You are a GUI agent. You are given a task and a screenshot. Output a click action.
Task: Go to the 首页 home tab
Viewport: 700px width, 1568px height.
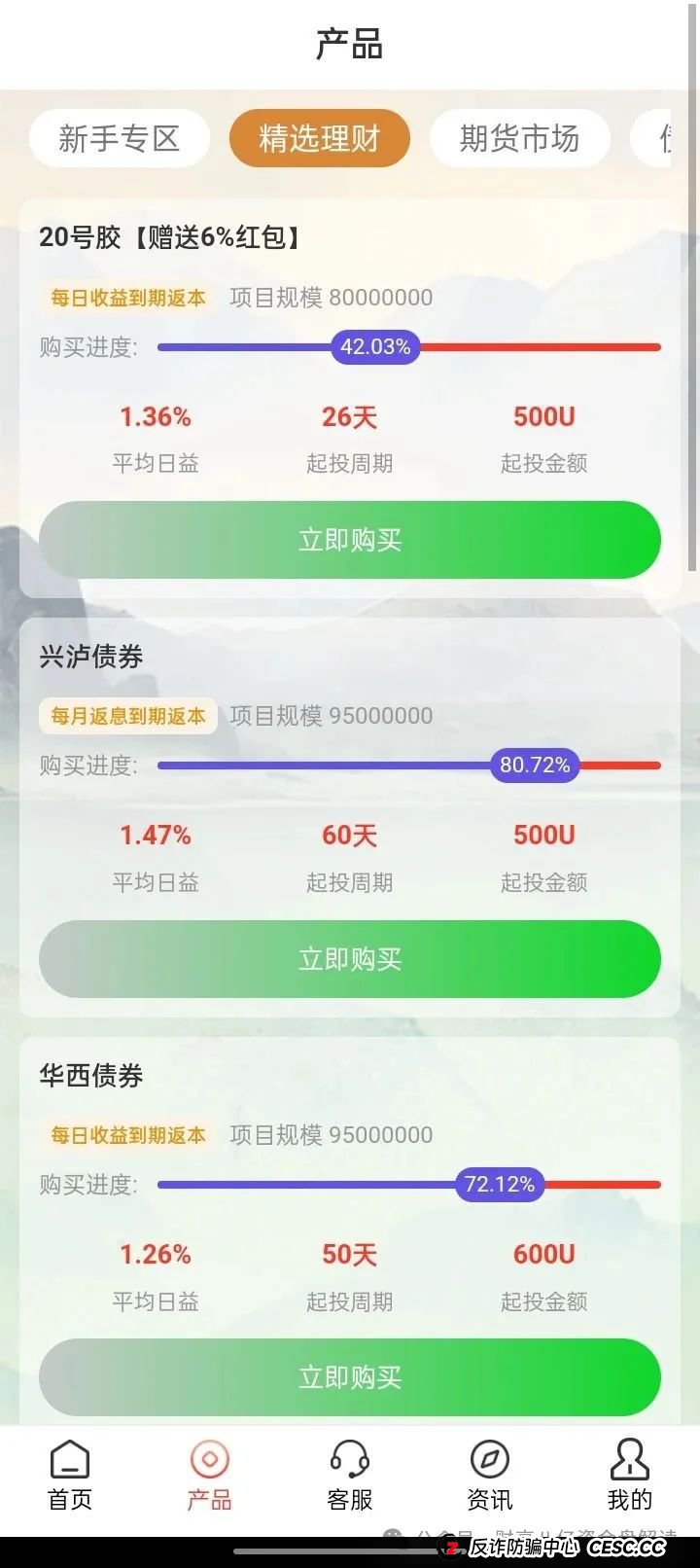coord(70,1476)
